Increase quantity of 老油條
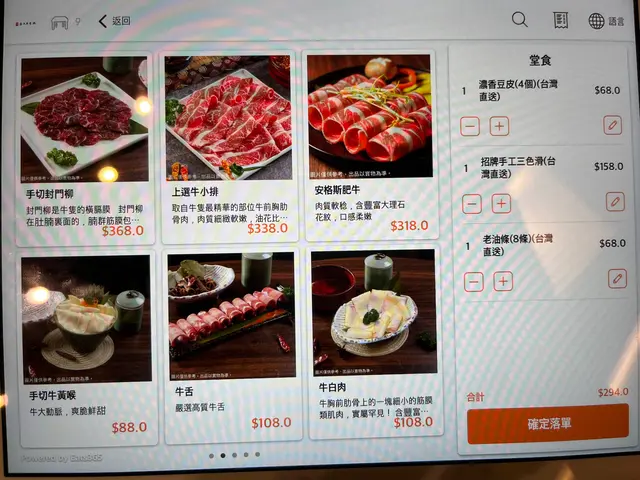The width and height of the screenshot is (640, 480). click(502, 282)
